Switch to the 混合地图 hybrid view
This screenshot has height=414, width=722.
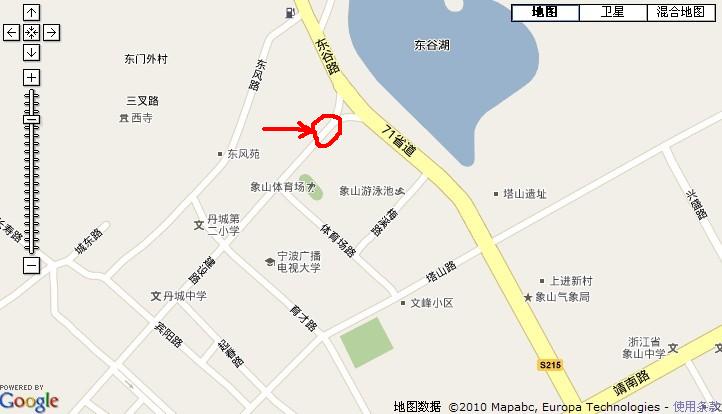click(683, 12)
